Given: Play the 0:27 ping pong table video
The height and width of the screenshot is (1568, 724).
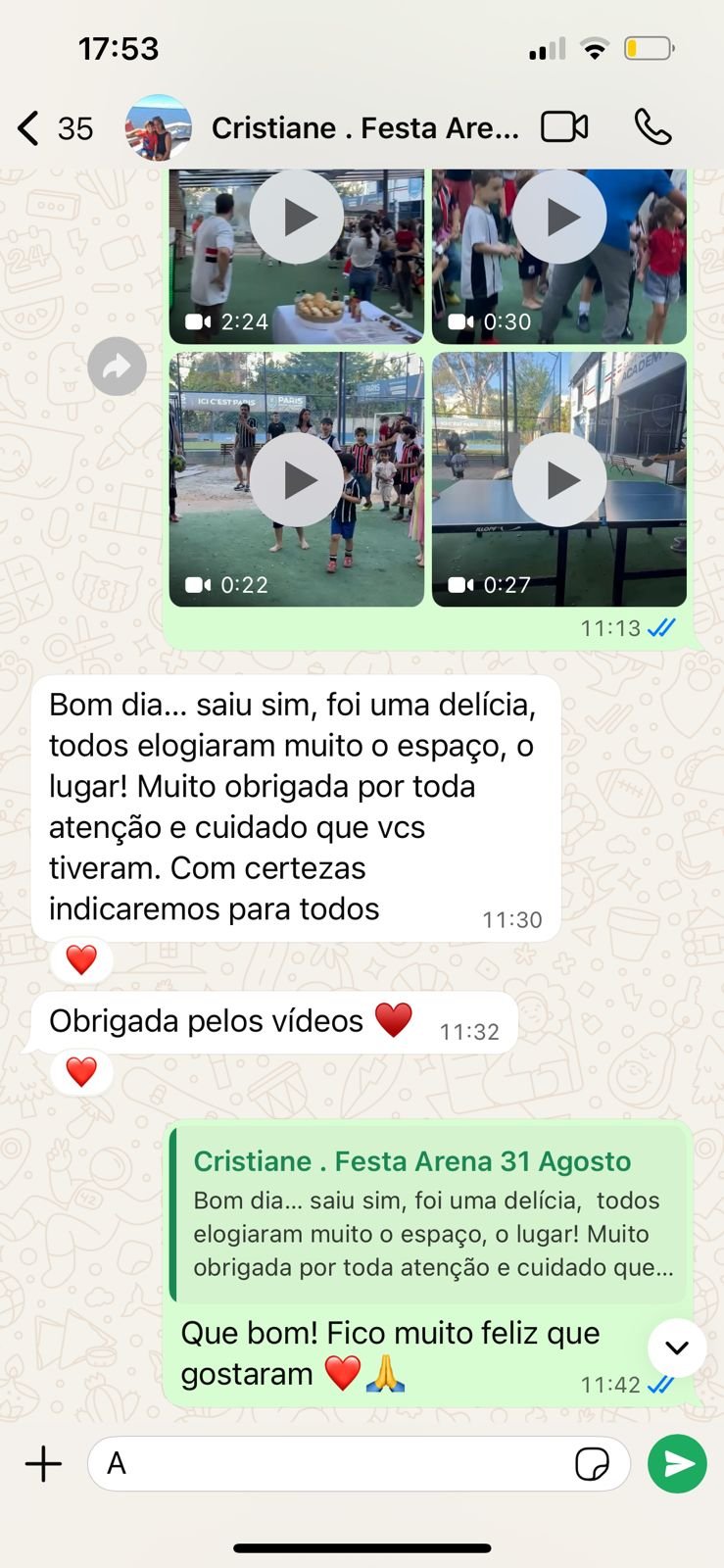Looking at the screenshot, I should (x=559, y=479).
